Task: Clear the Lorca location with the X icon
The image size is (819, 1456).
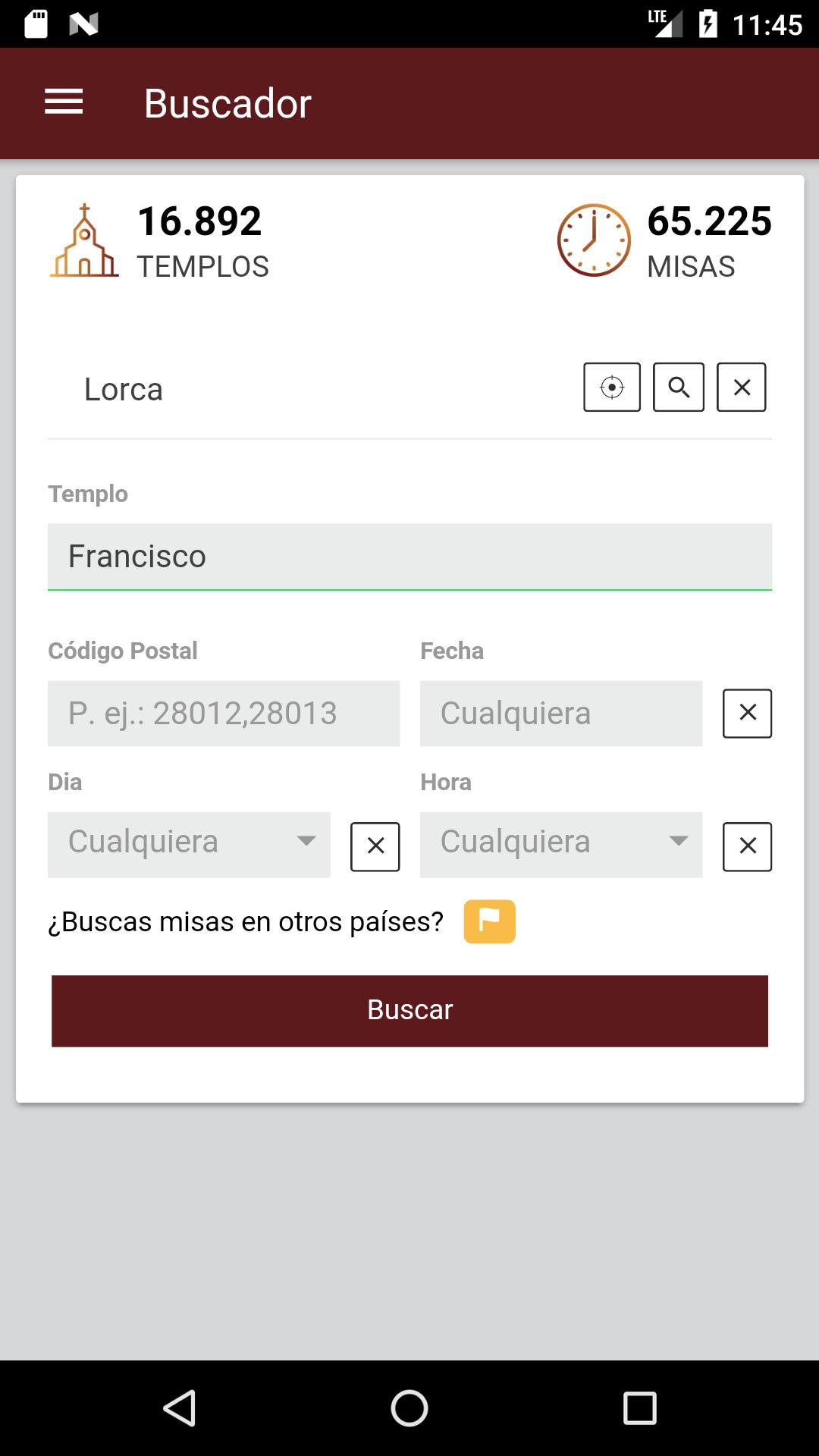Action: [742, 388]
